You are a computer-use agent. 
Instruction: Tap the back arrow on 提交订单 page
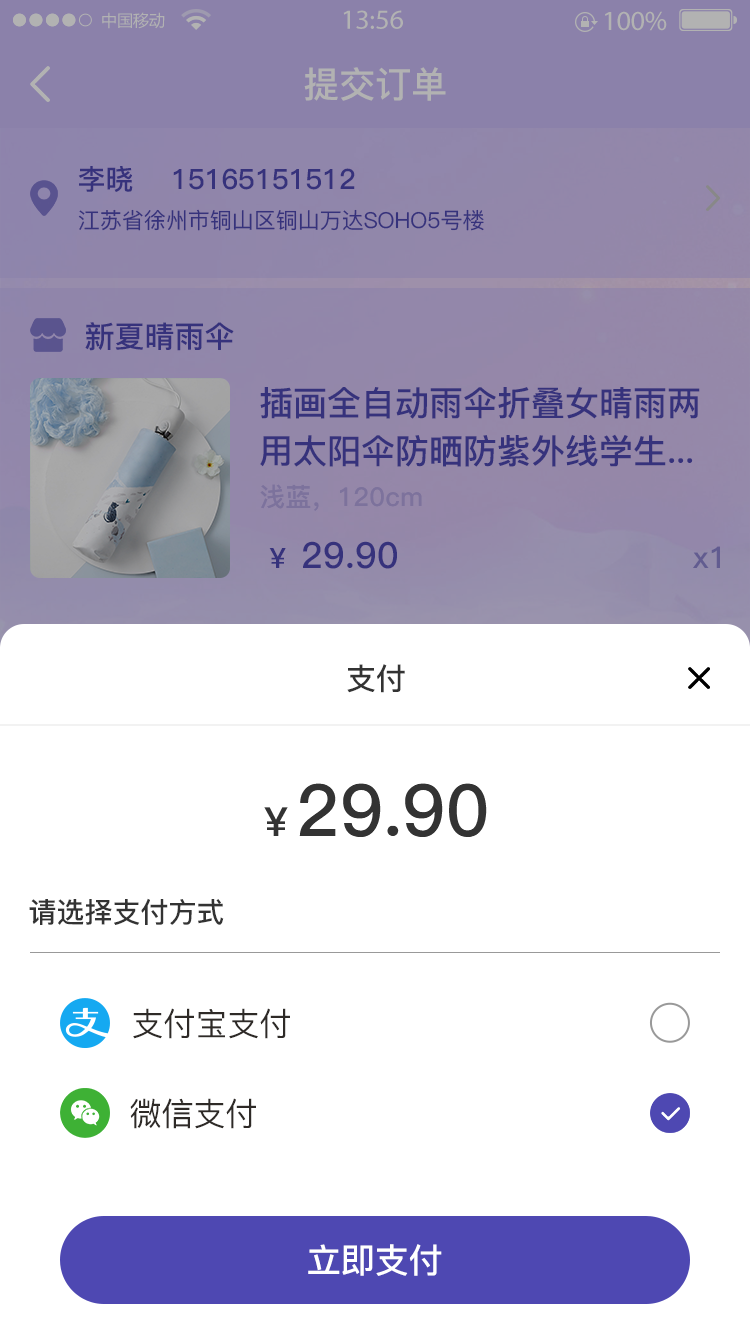tap(38, 84)
